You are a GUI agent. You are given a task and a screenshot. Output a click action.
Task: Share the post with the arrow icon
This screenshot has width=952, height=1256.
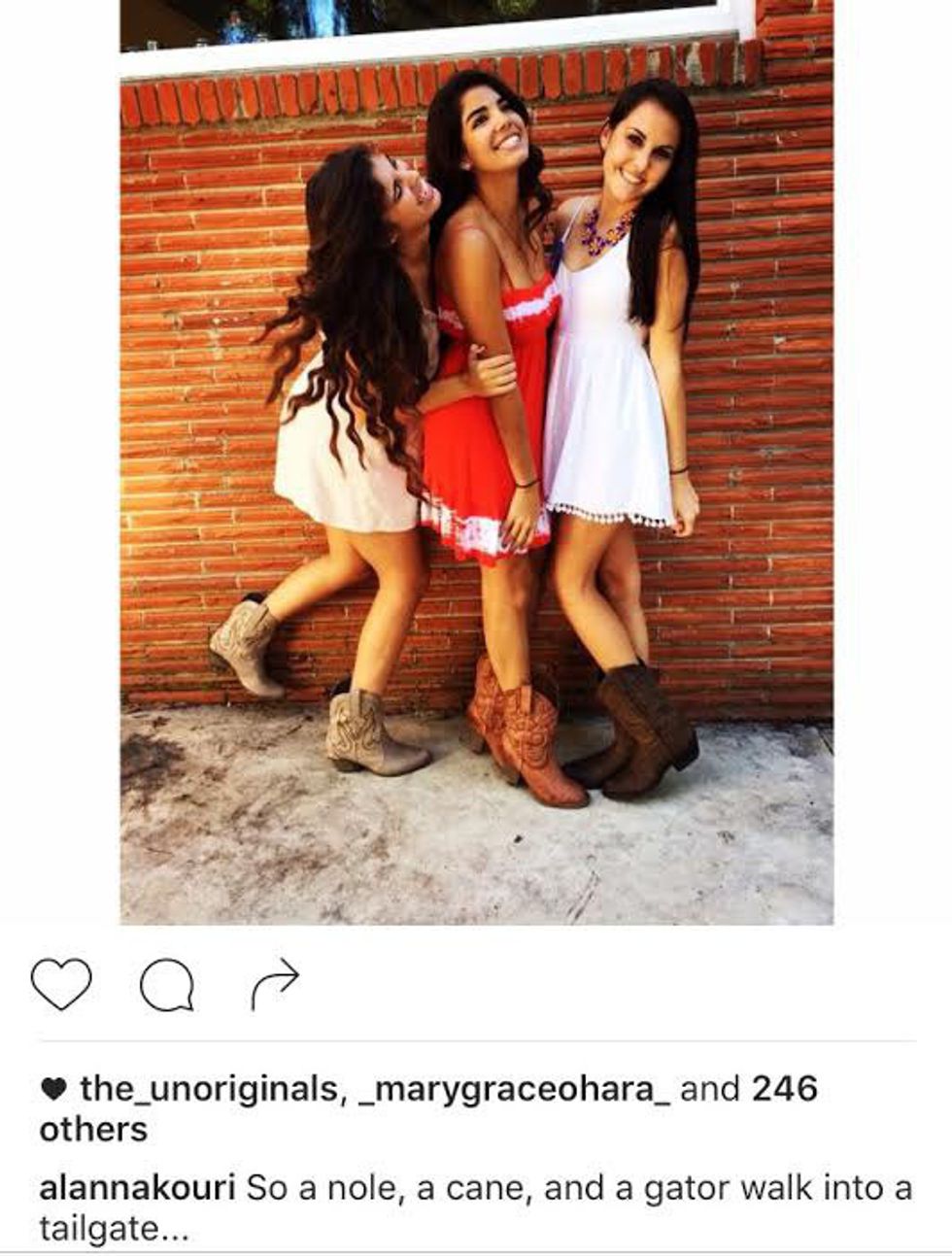tap(275, 984)
